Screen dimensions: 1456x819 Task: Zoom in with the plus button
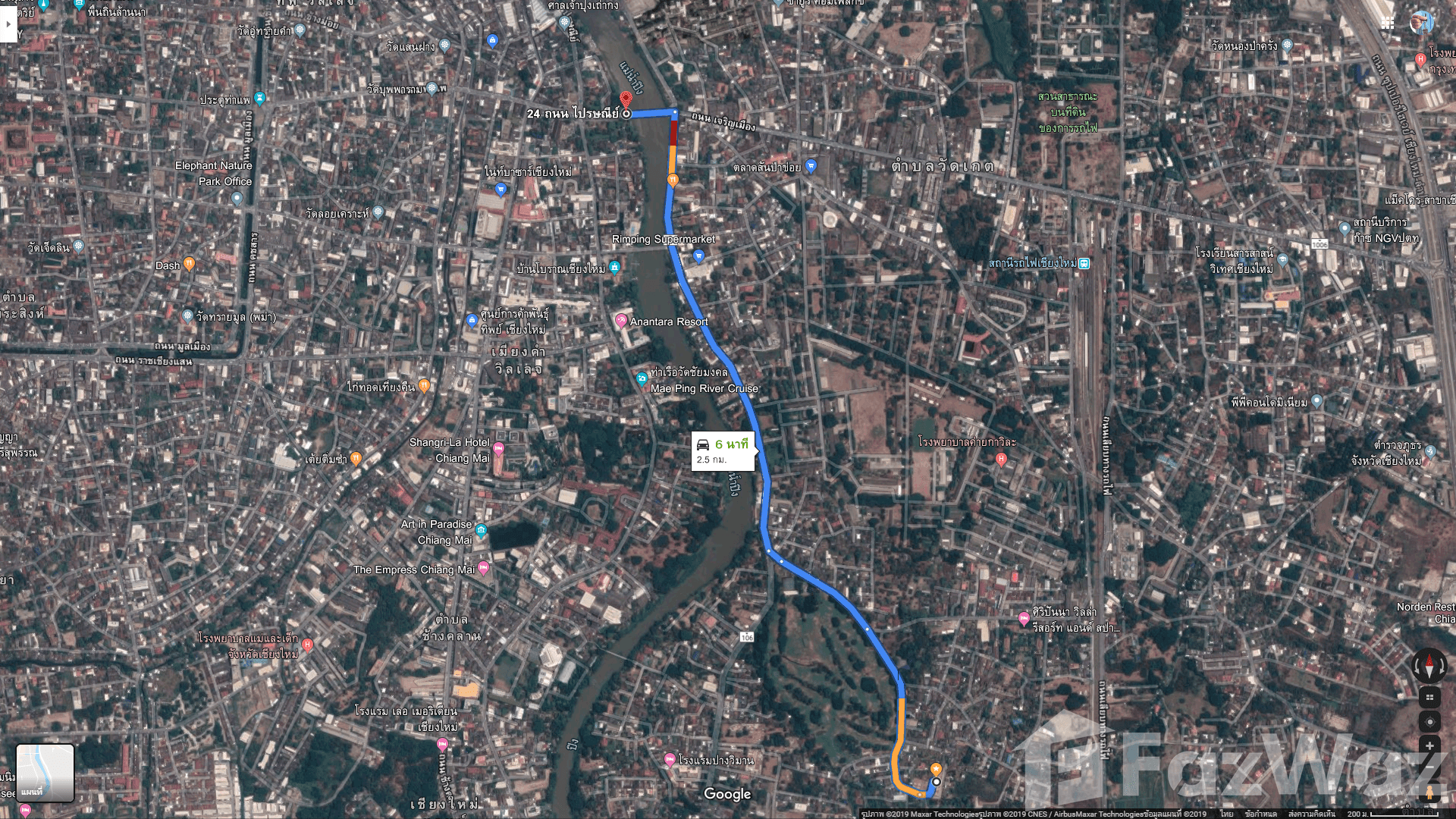[1429, 746]
